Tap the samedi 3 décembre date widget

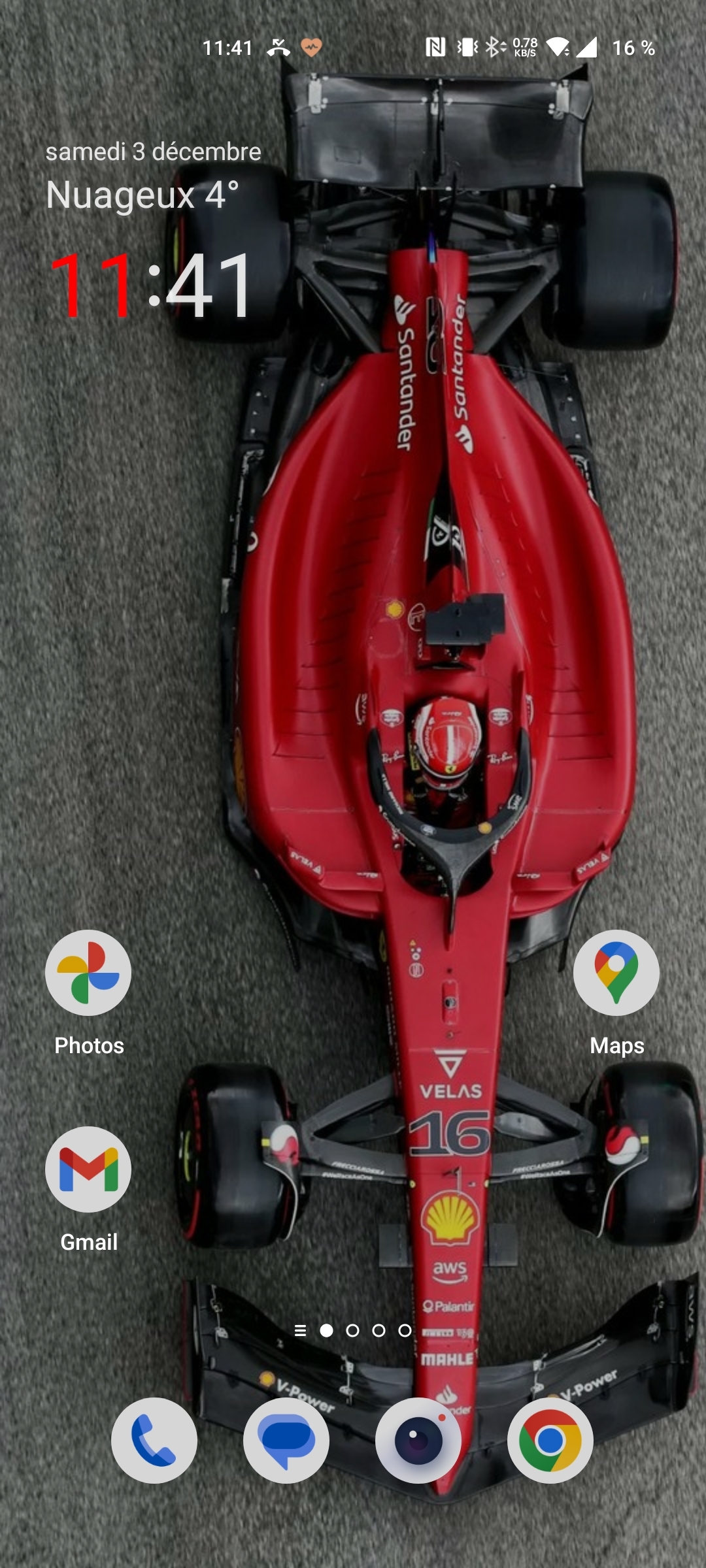click(x=153, y=152)
